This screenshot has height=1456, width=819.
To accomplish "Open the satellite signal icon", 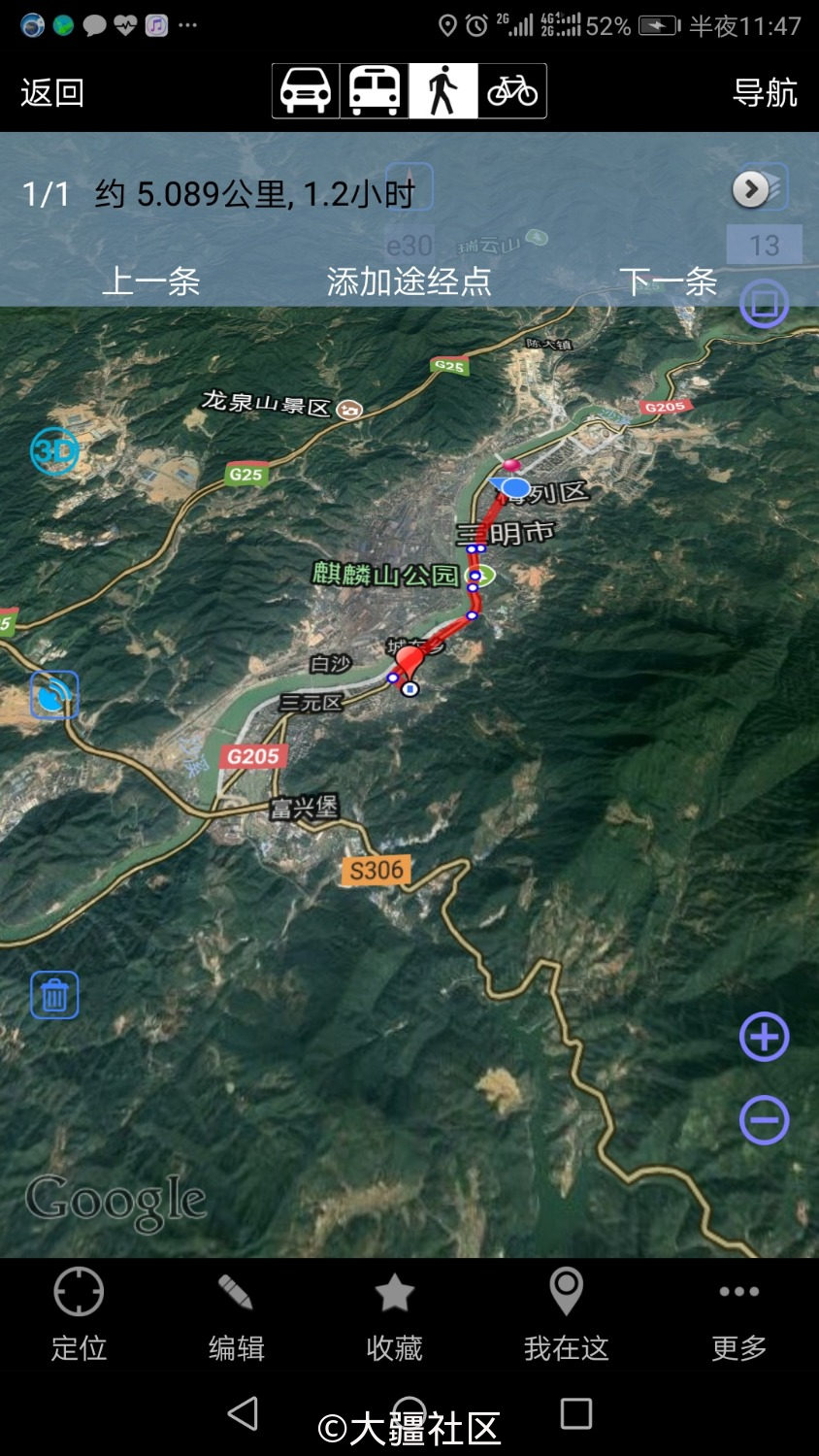I will coord(54,695).
